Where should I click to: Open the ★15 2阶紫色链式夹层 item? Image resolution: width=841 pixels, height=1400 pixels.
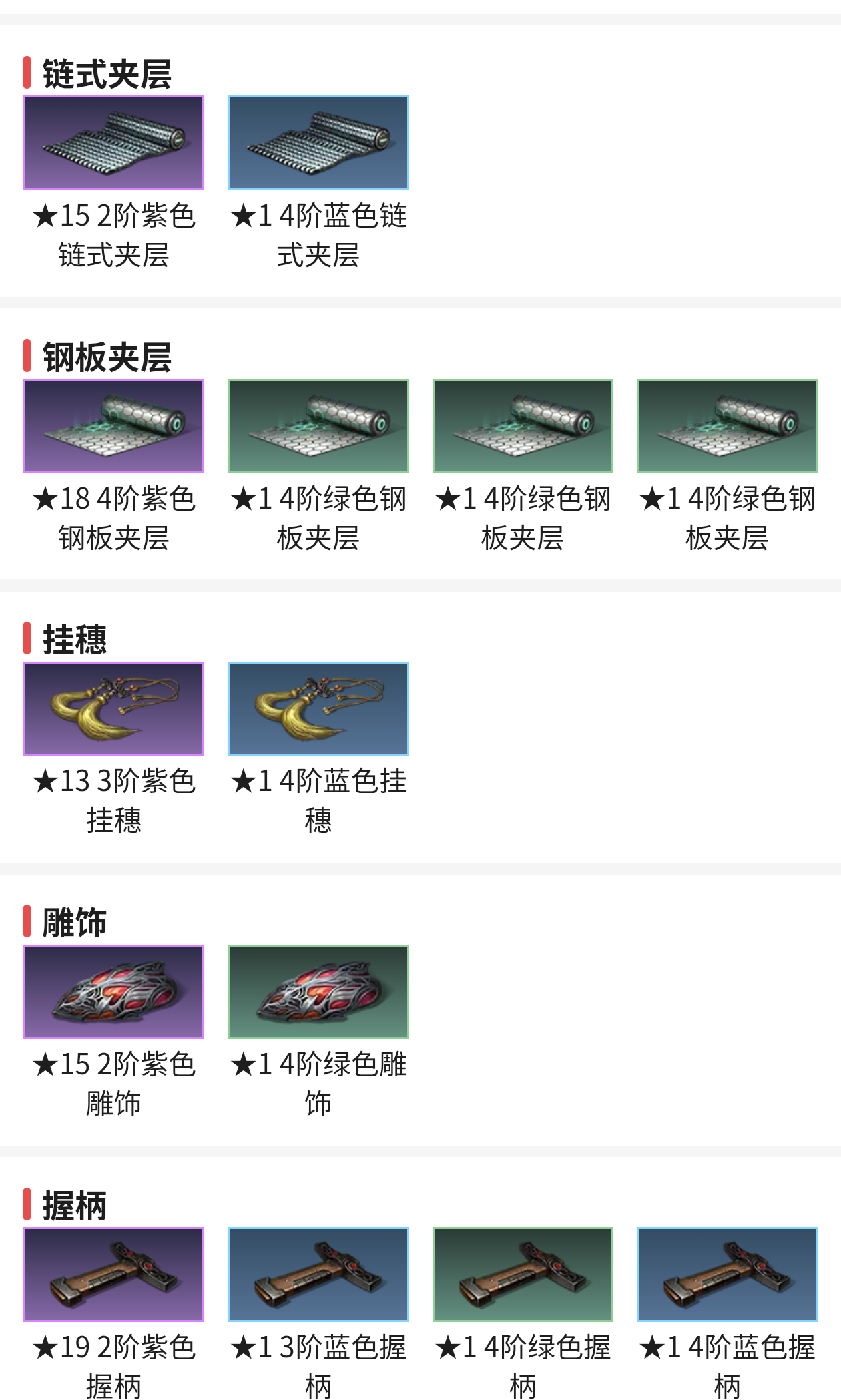click(113, 143)
